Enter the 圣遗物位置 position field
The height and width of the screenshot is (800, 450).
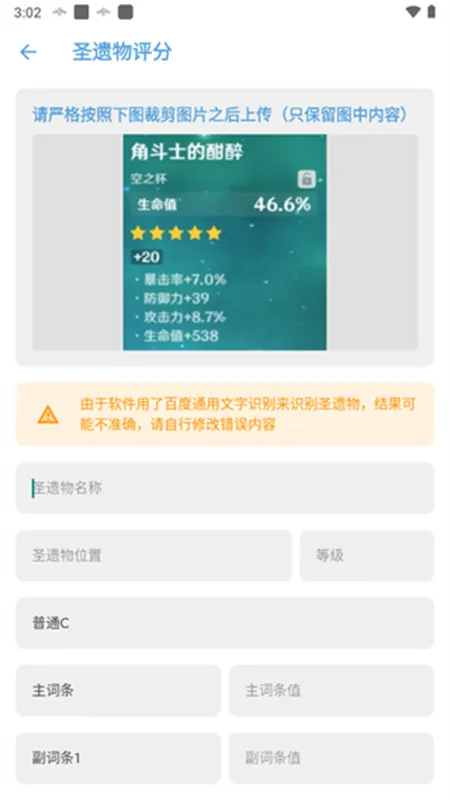coord(154,556)
